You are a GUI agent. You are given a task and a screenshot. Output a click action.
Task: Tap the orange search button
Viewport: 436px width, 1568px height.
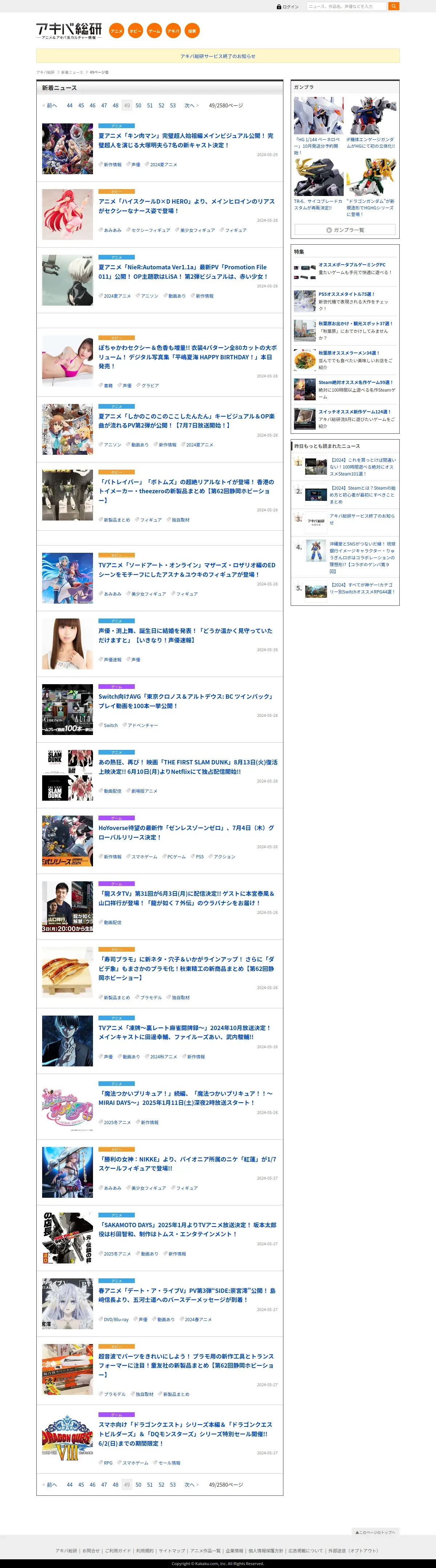[393, 6]
